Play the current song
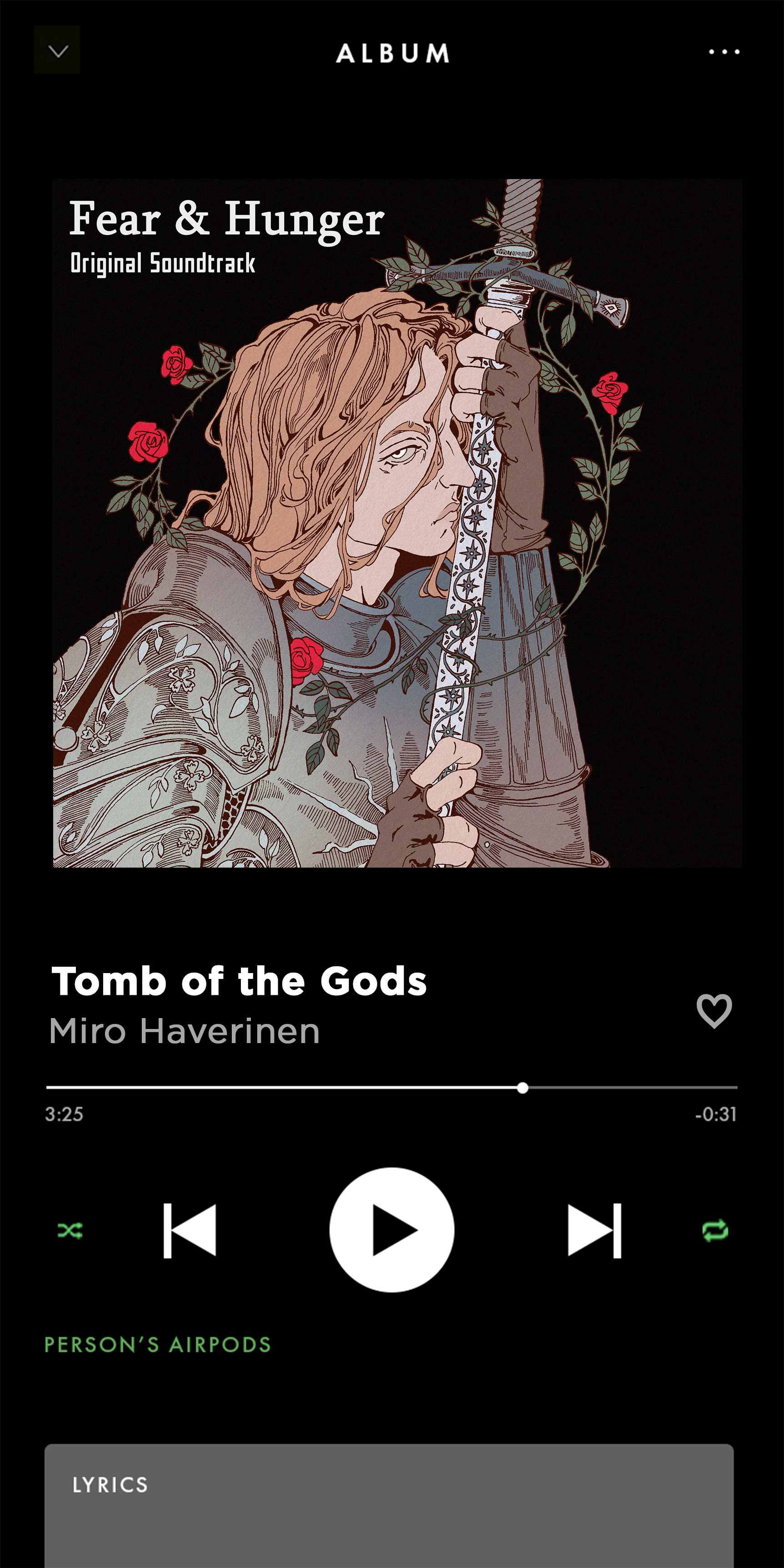784x1568 pixels. pos(391,1230)
